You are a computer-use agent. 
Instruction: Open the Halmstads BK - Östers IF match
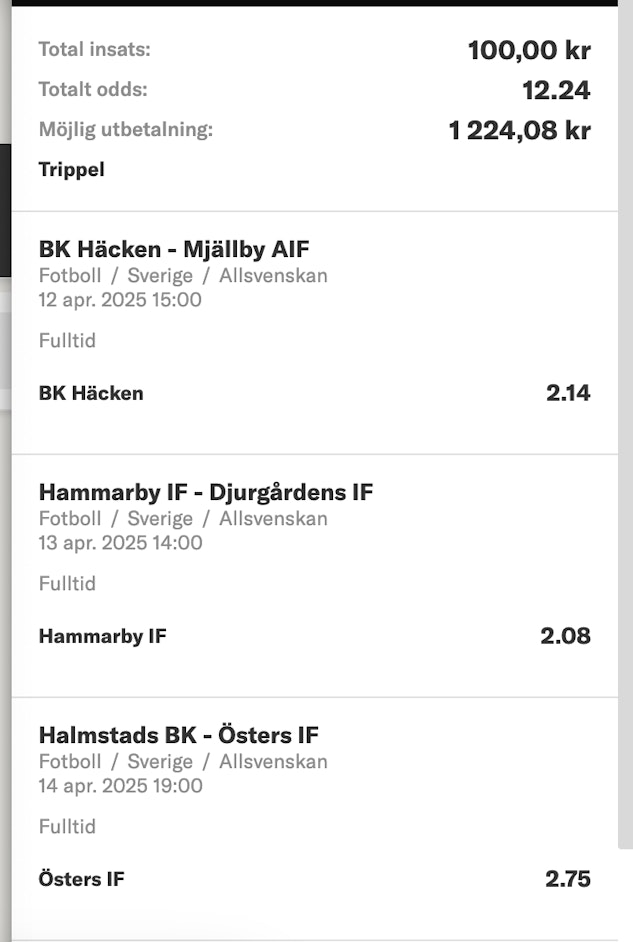(178, 735)
